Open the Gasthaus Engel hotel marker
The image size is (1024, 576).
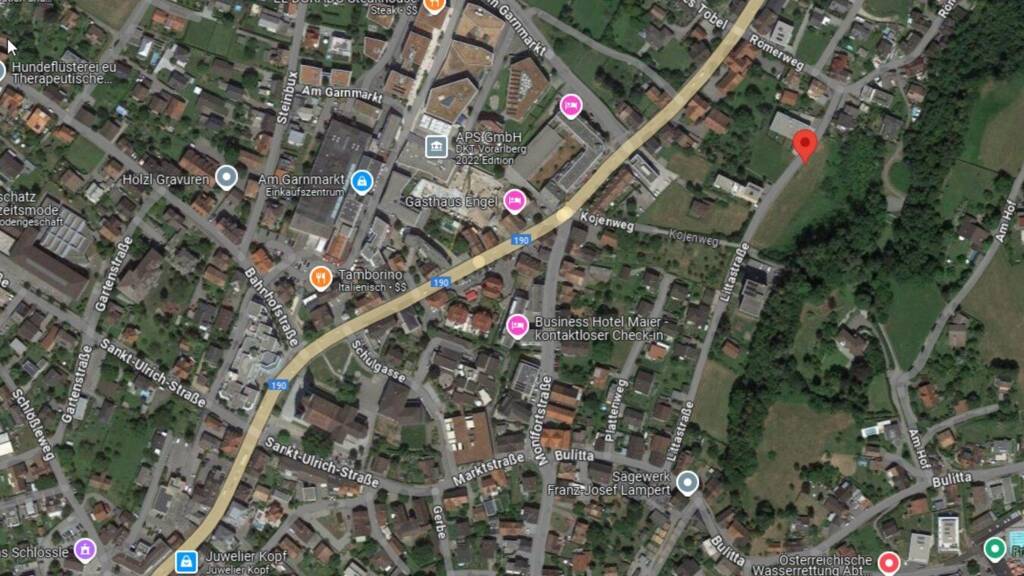tap(515, 201)
